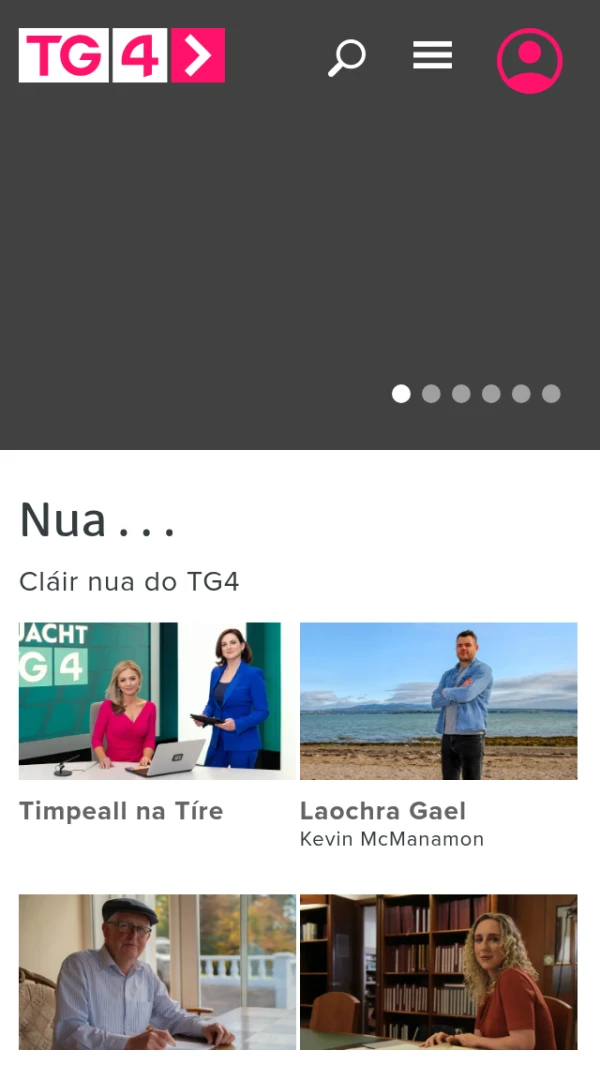
Task: Open the search magnifier icon
Action: pyautogui.click(x=347, y=58)
